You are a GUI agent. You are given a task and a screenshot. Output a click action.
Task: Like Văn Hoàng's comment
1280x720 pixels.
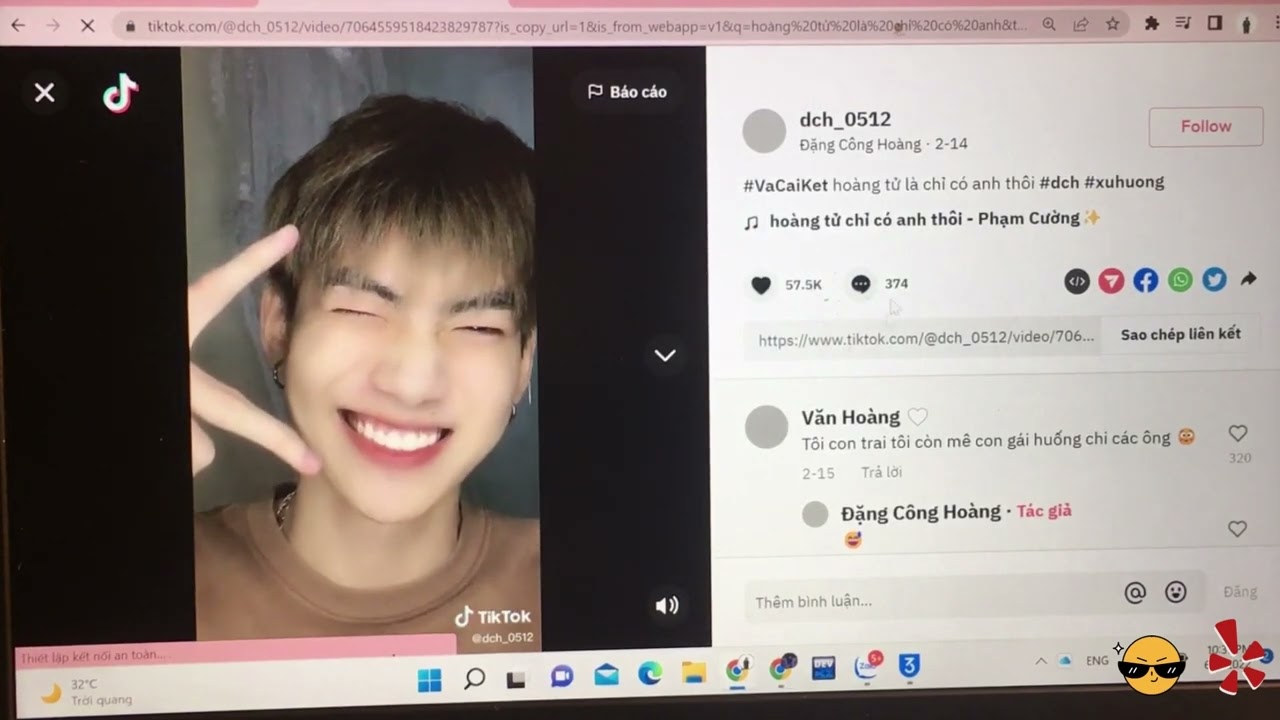[x=1238, y=434]
